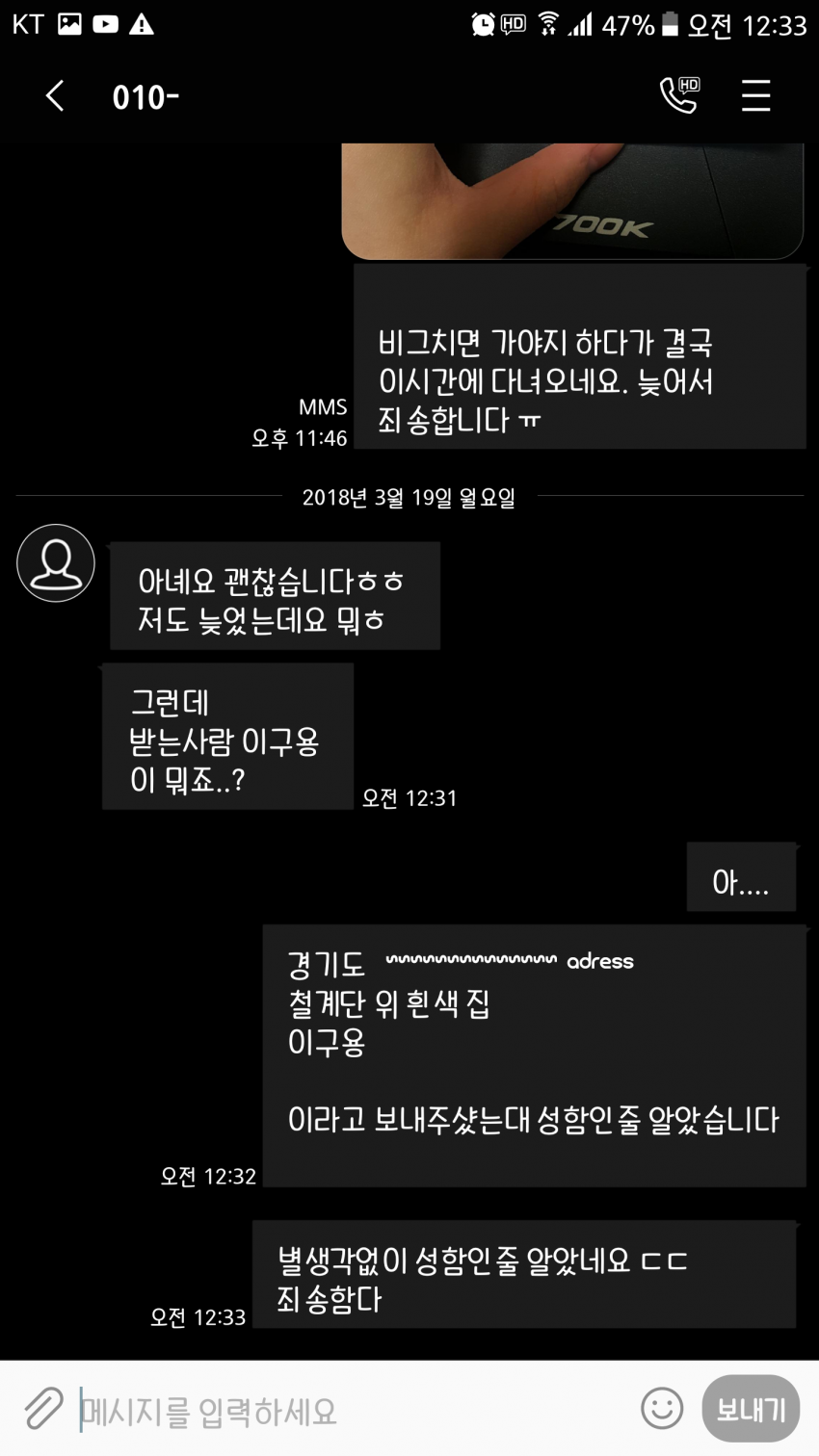View the sender's contact avatar

tap(56, 563)
